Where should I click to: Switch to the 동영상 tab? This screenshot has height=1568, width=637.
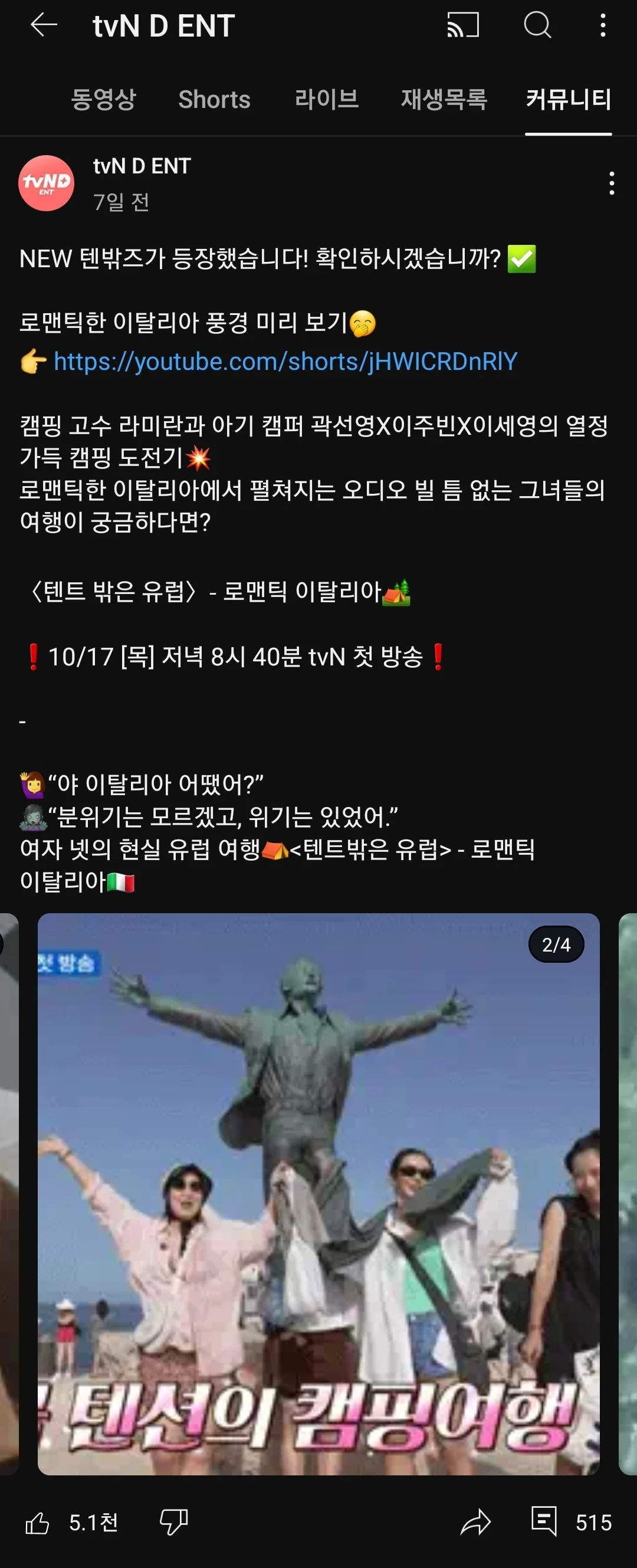(103, 99)
